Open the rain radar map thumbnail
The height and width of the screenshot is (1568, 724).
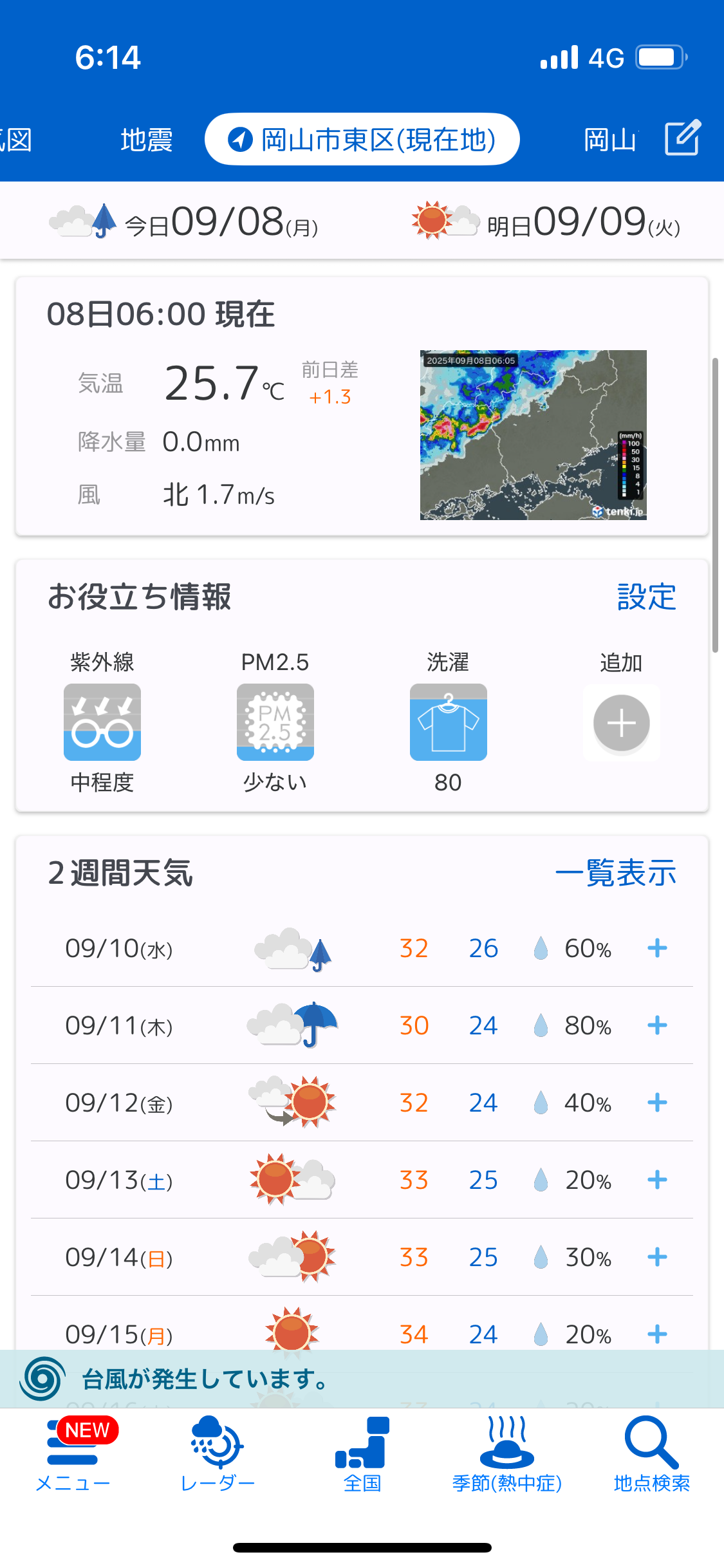coord(533,435)
